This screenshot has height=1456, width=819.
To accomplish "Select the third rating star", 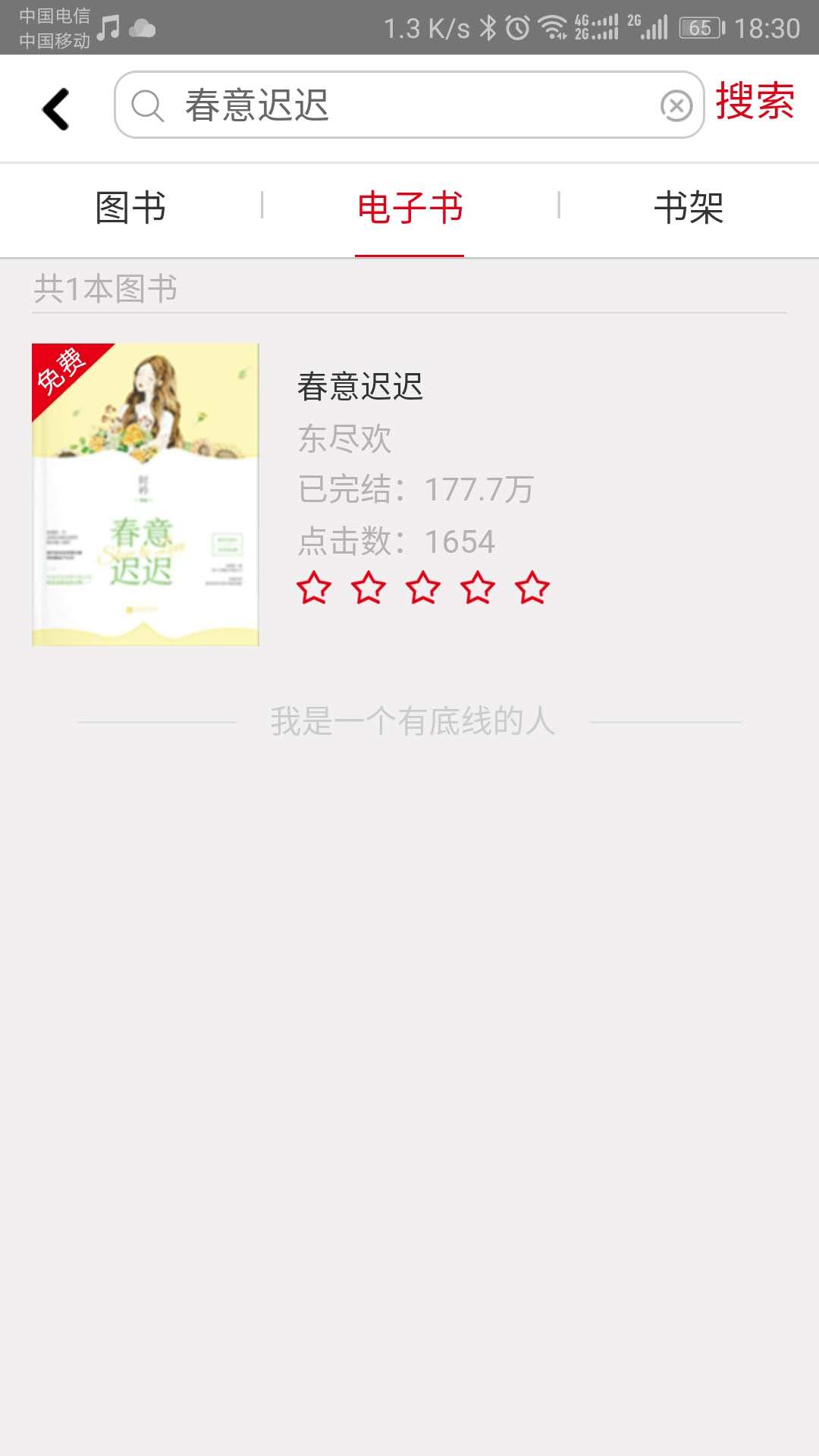I will (x=422, y=588).
